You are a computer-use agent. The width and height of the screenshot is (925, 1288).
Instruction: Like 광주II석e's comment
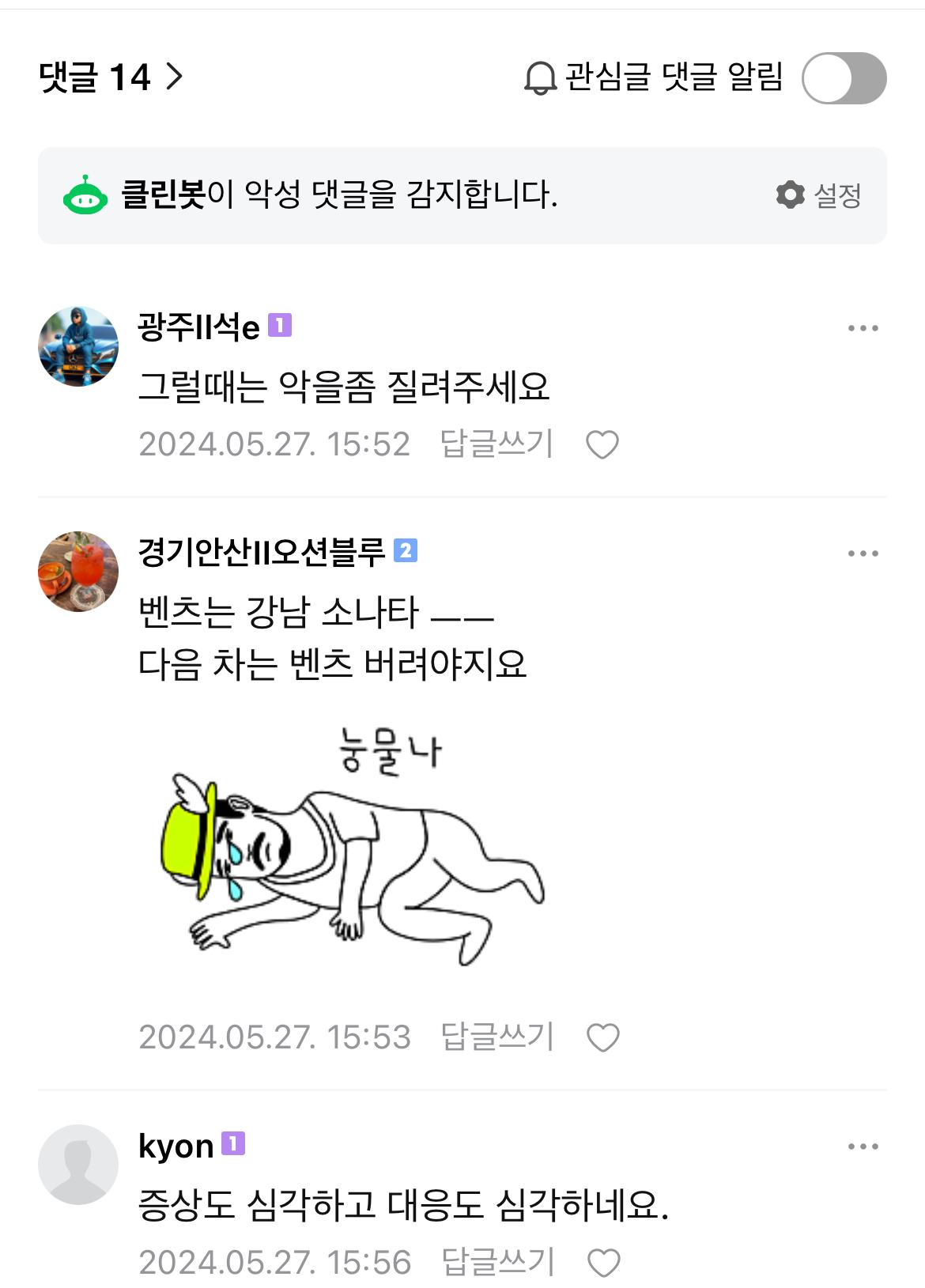tap(602, 444)
